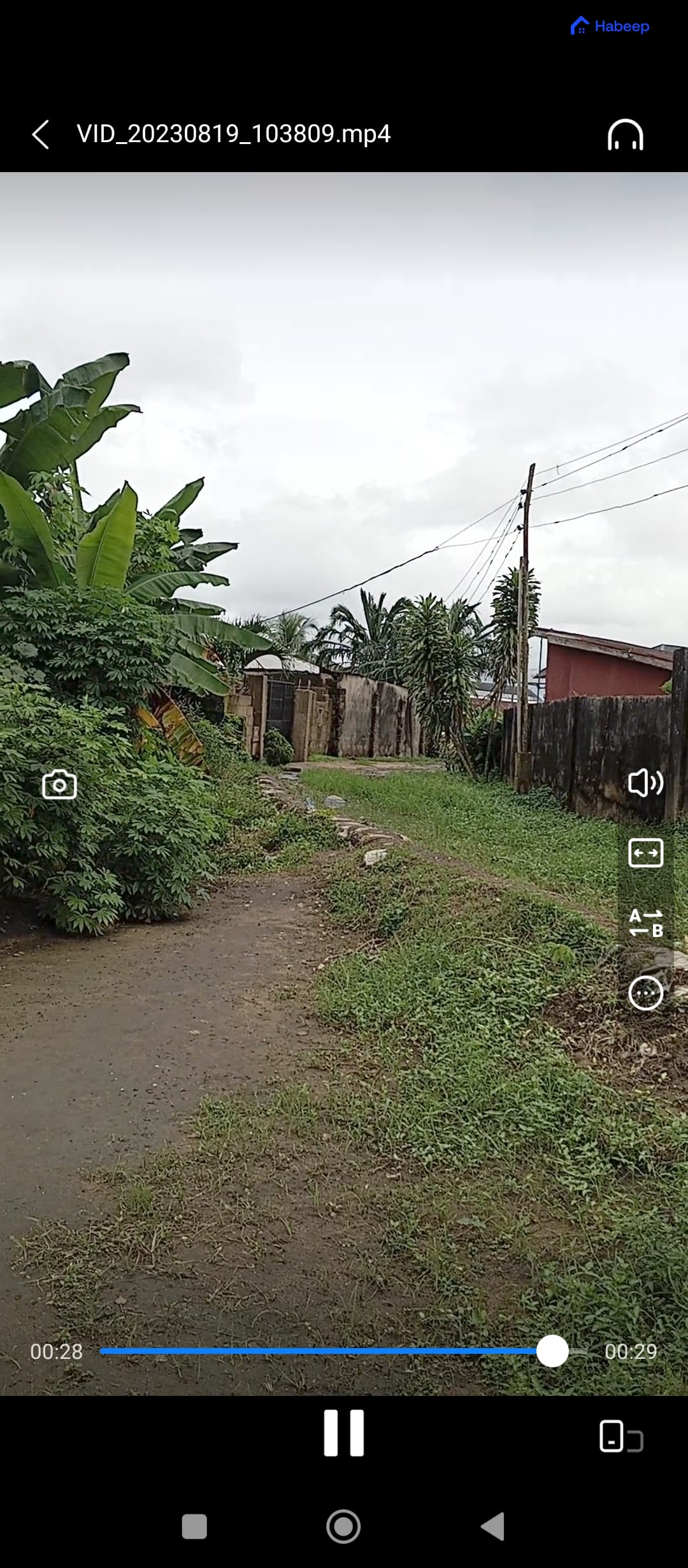688x1568 pixels.
Task: Capture a screenshot of the video
Action: pos(59,784)
